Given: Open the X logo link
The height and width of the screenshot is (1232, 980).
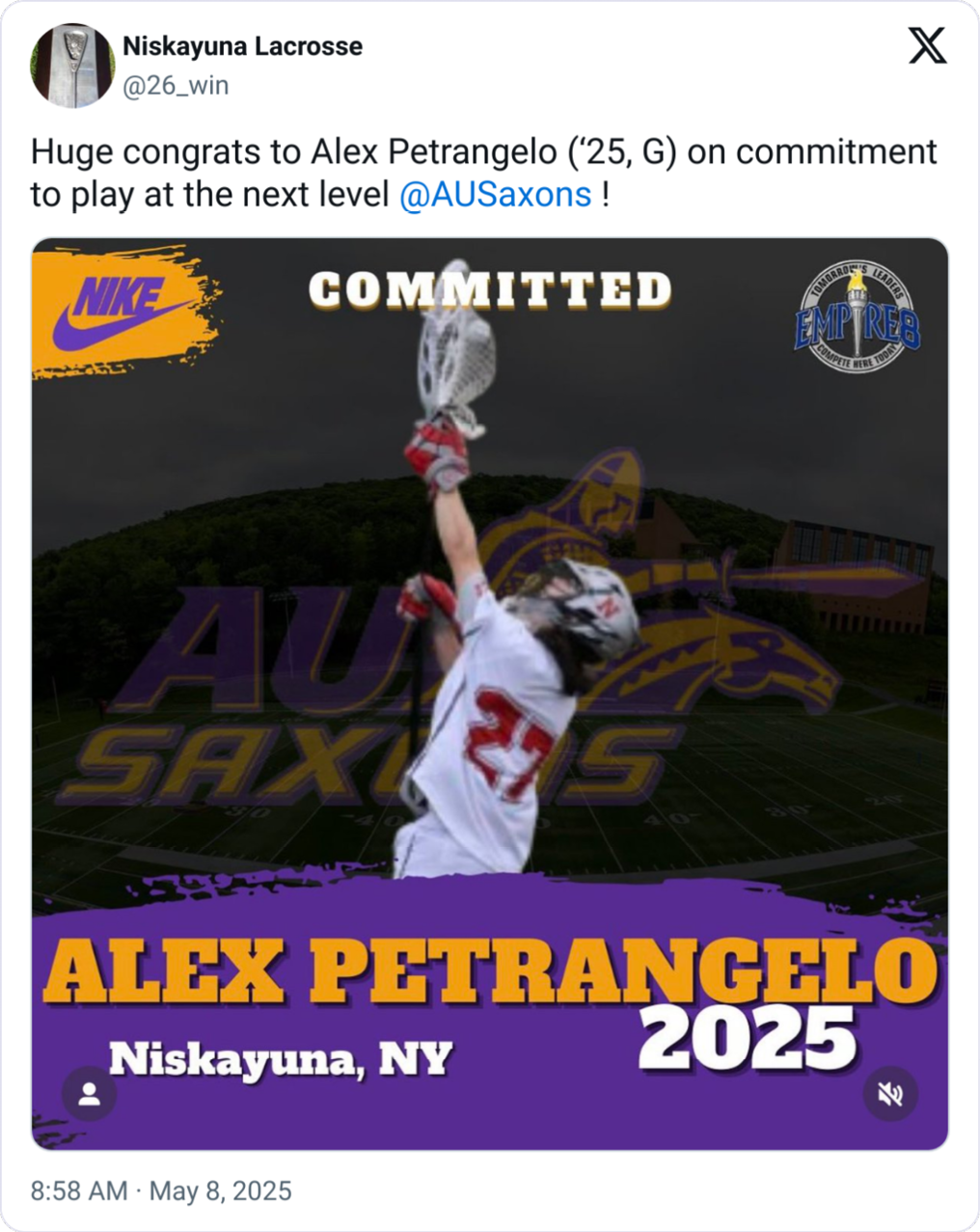Looking at the screenshot, I should [x=927, y=45].
